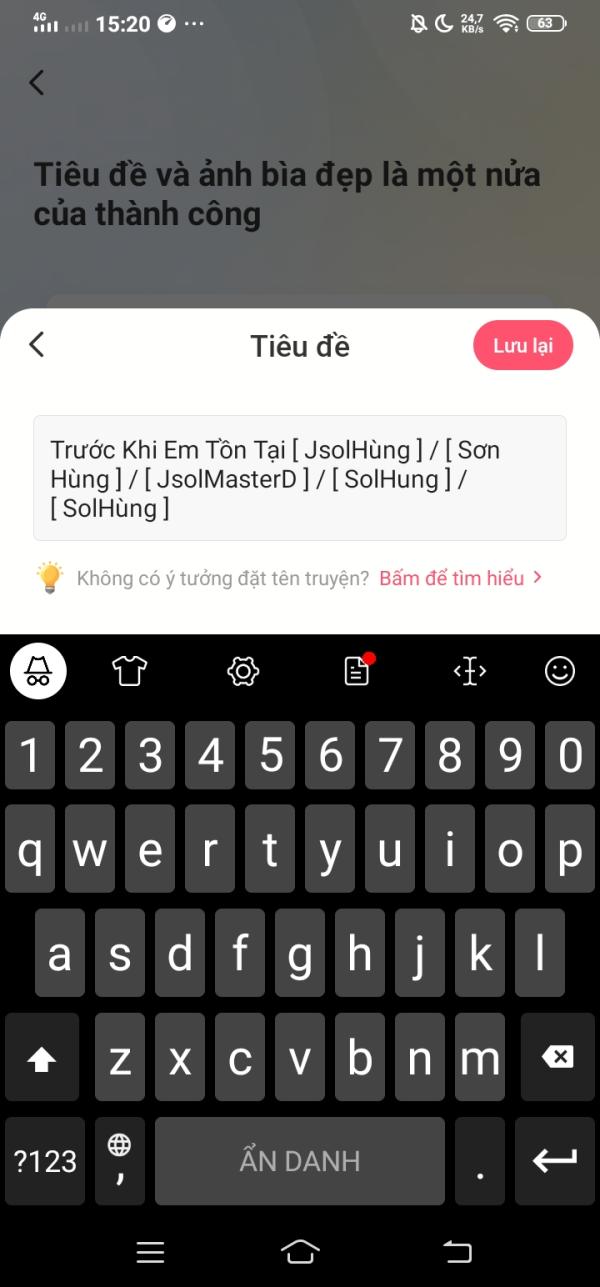
Task: Open keyboard settings gear
Action: 244,671
